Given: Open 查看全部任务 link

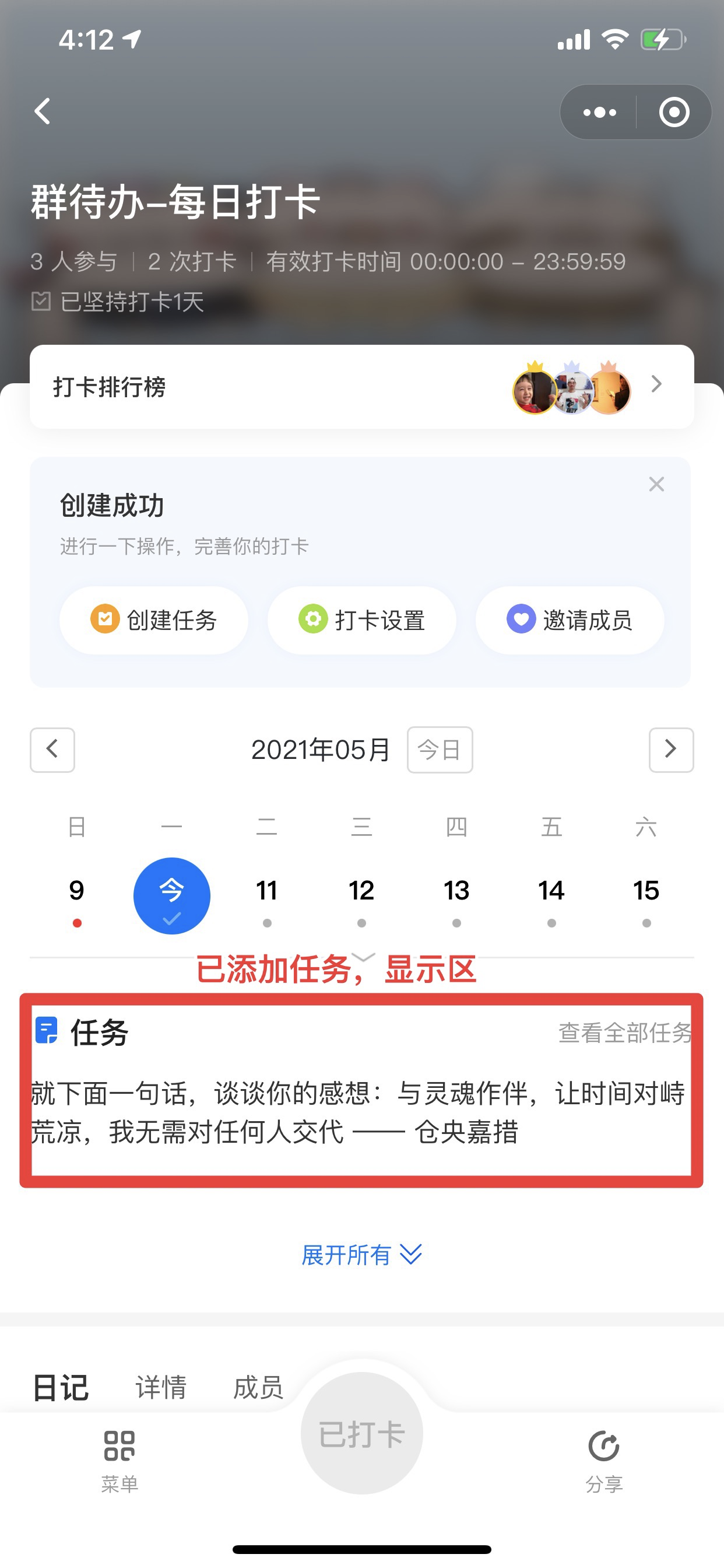Looking at the screenshot, I should coord(624,1032).
